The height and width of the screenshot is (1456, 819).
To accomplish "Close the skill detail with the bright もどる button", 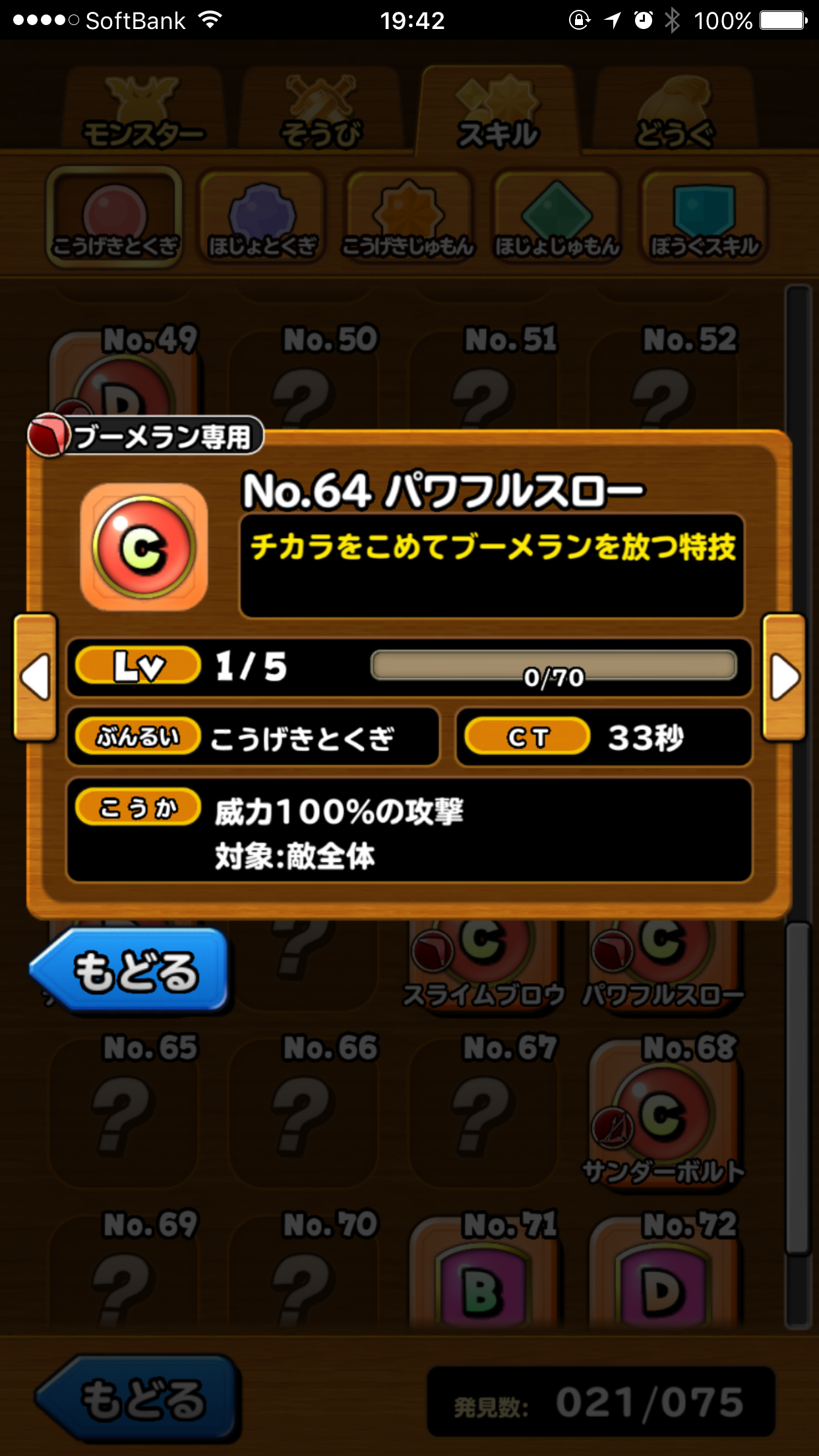I will (x=131, y=971).
